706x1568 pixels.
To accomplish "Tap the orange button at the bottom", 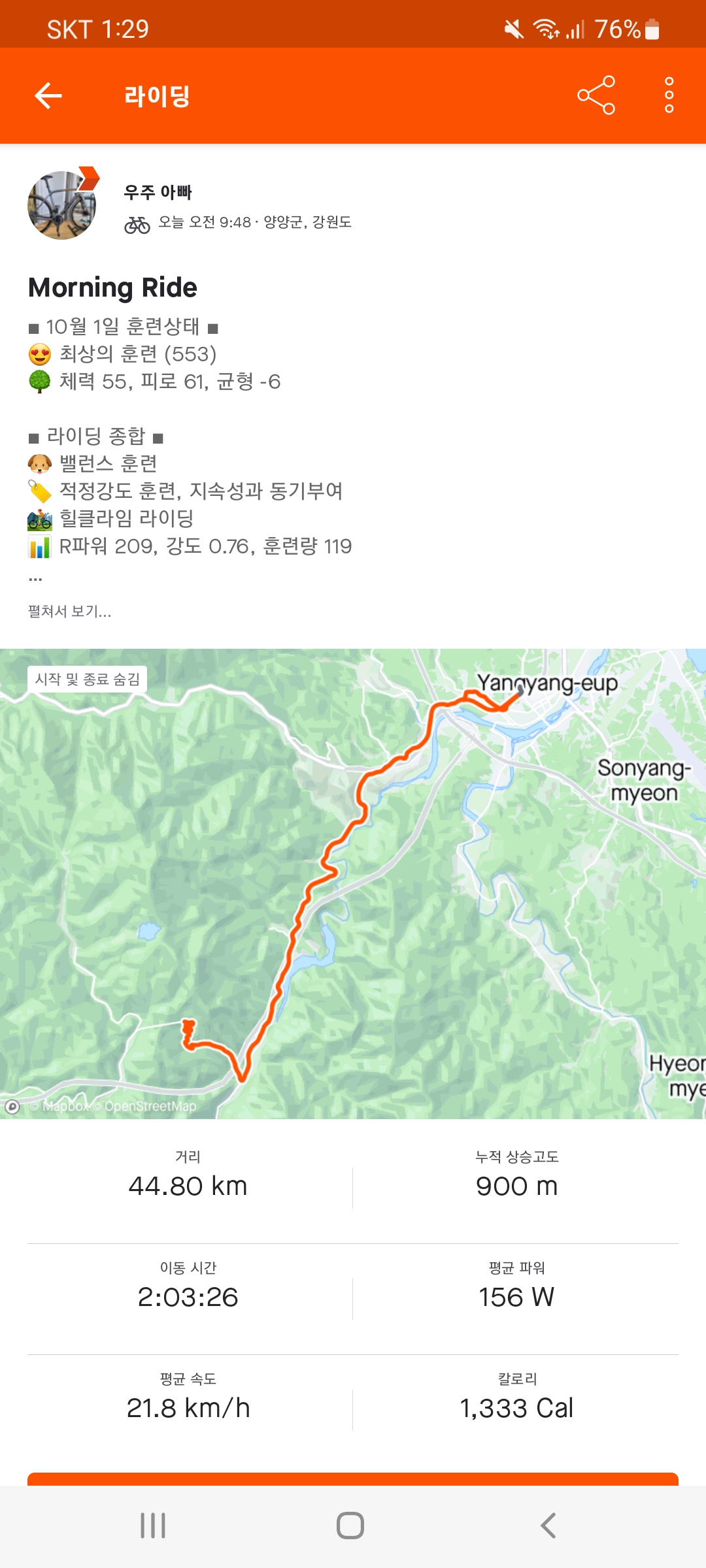I will click(x=353, y=1479).
